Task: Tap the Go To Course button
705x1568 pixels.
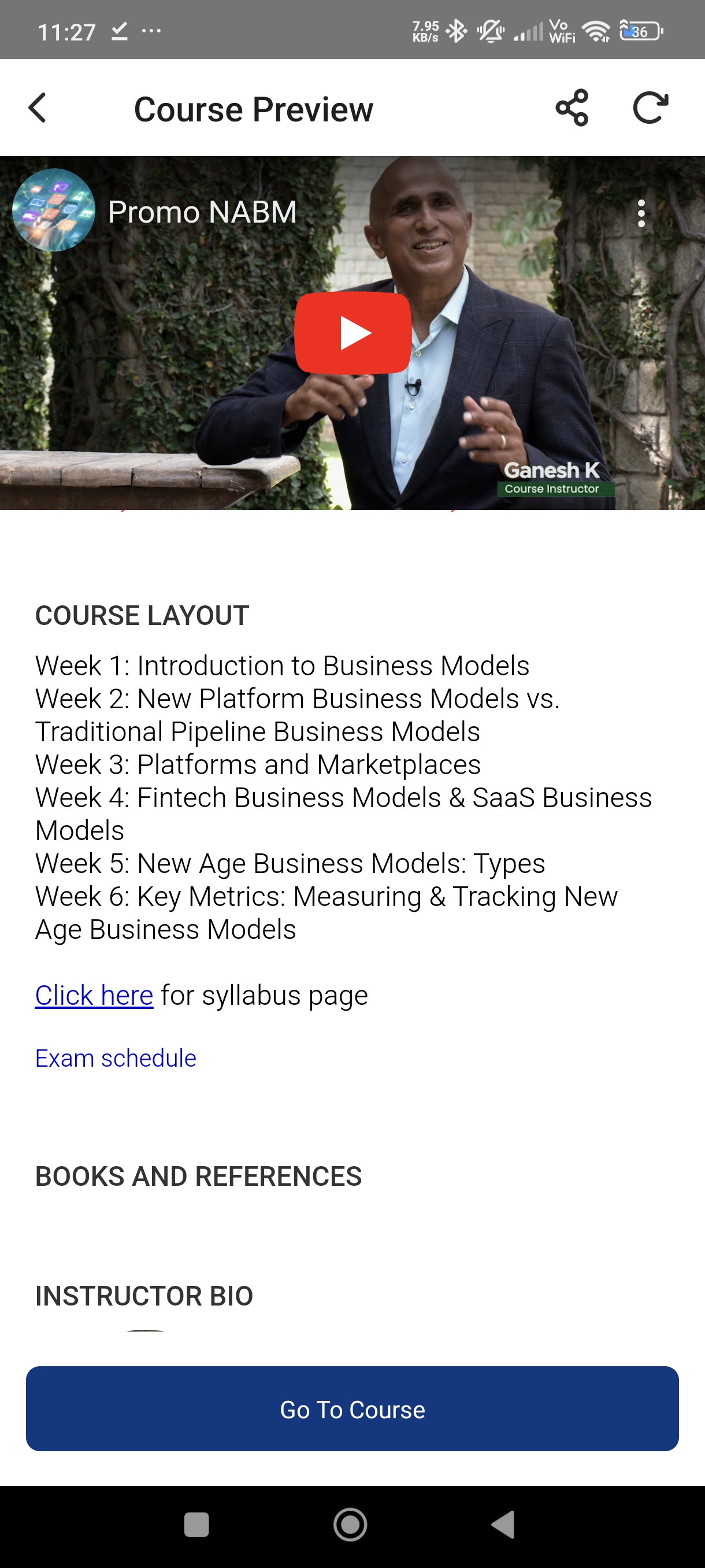Action: pyautogui.click(x=352, y=1408)
